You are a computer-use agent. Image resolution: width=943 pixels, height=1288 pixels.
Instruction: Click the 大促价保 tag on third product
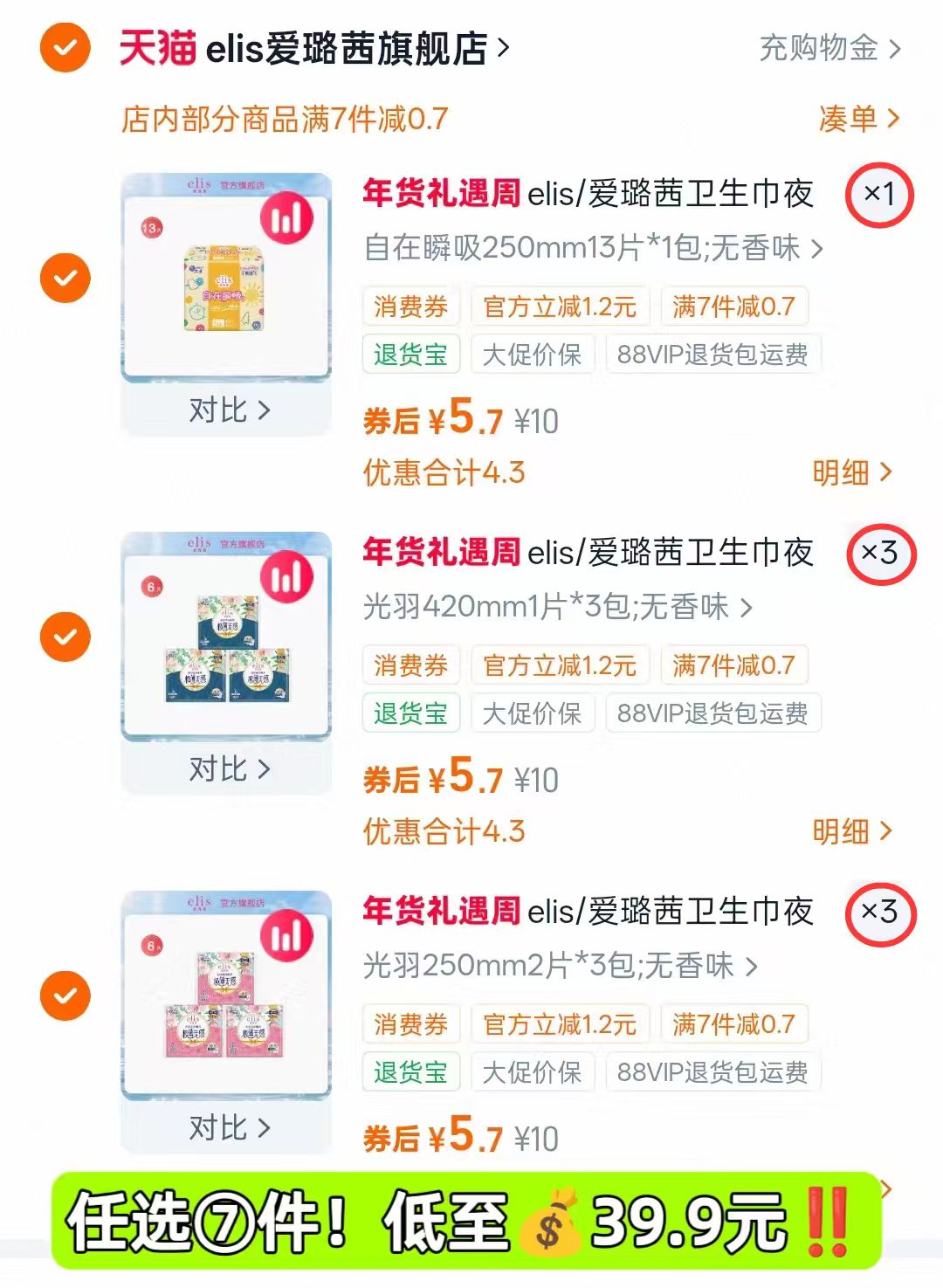533,1071
